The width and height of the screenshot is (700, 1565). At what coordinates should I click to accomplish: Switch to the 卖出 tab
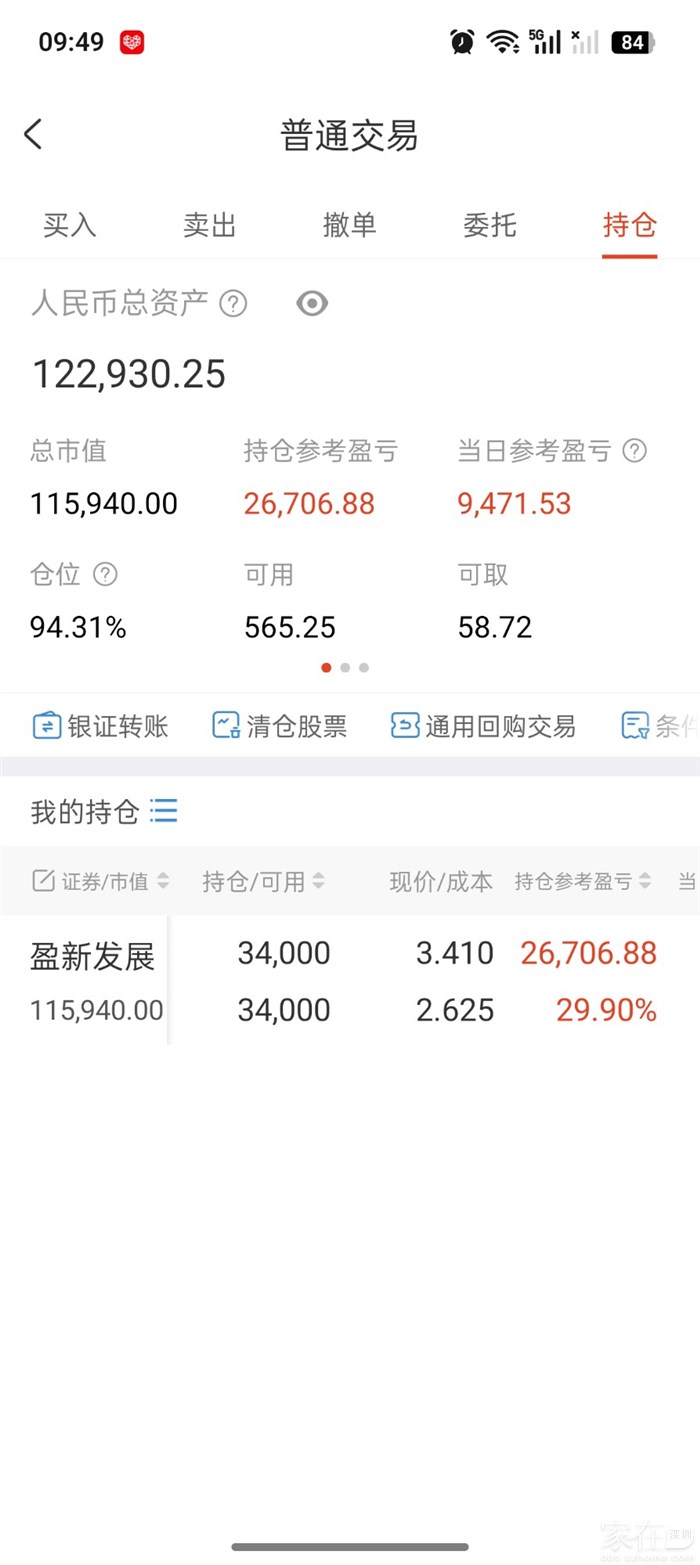(x=210, y=225)
